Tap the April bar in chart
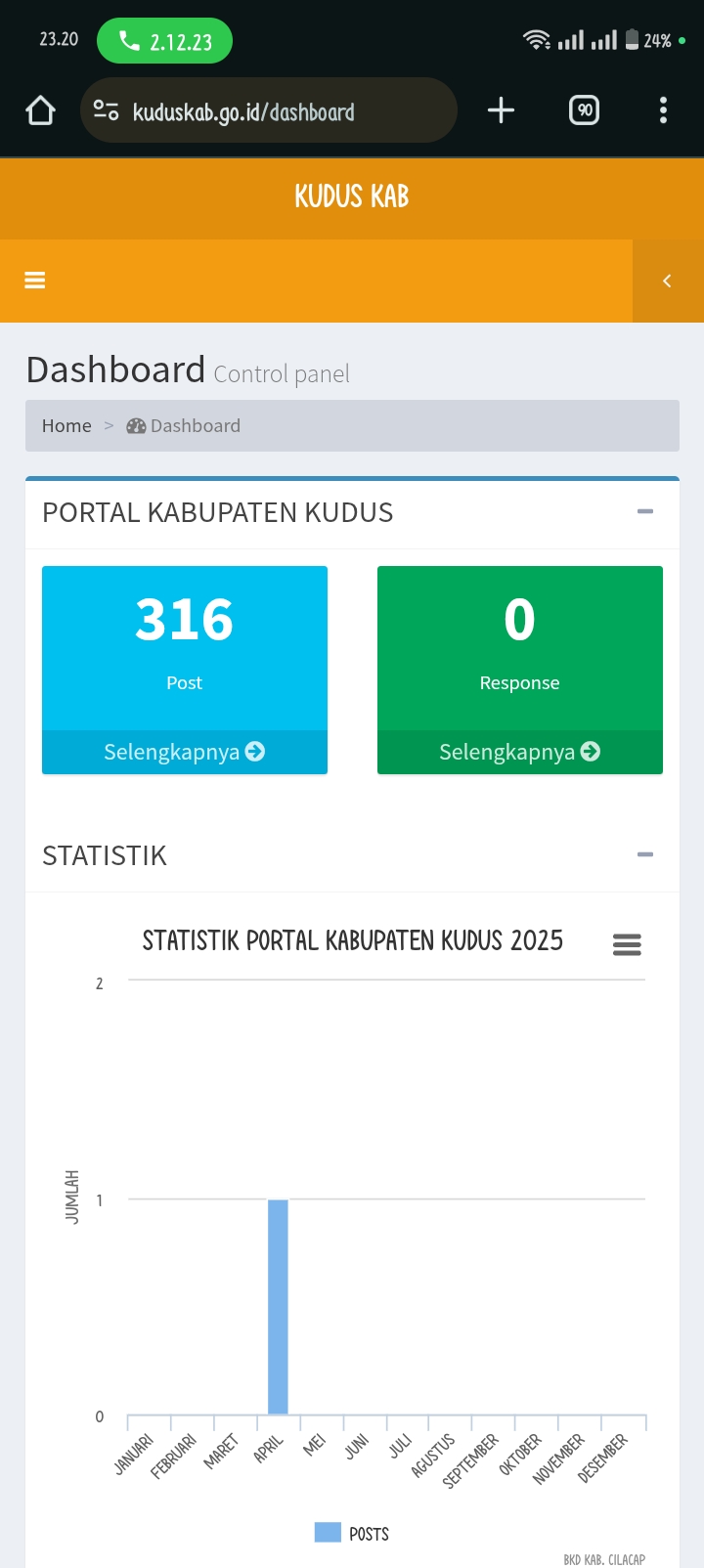The height and width of the screenshot is (1568, 704). click(x=278, y=1307)
